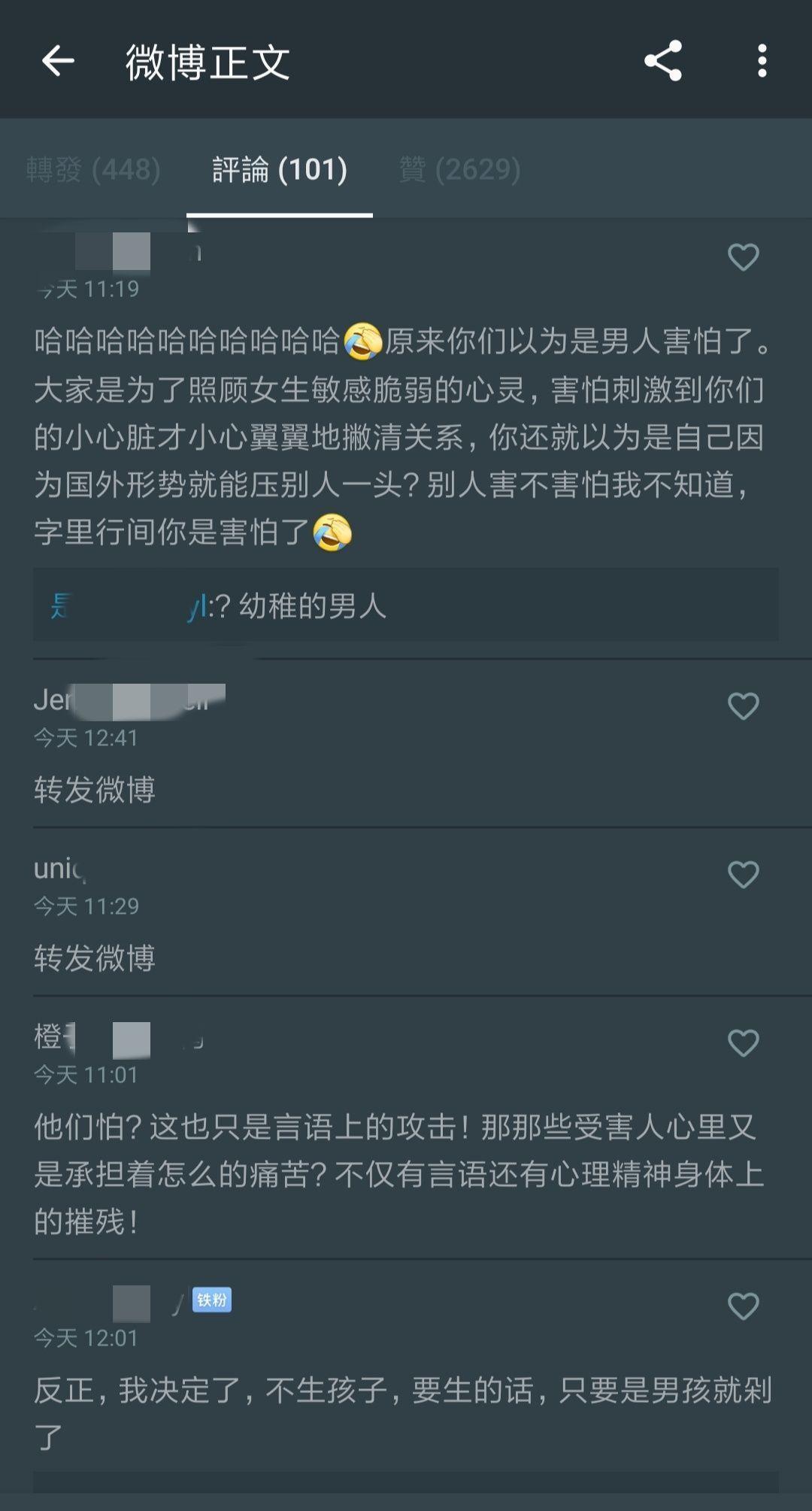Go back from the Weibo post

pyautogui.click(x=58, y=61)
